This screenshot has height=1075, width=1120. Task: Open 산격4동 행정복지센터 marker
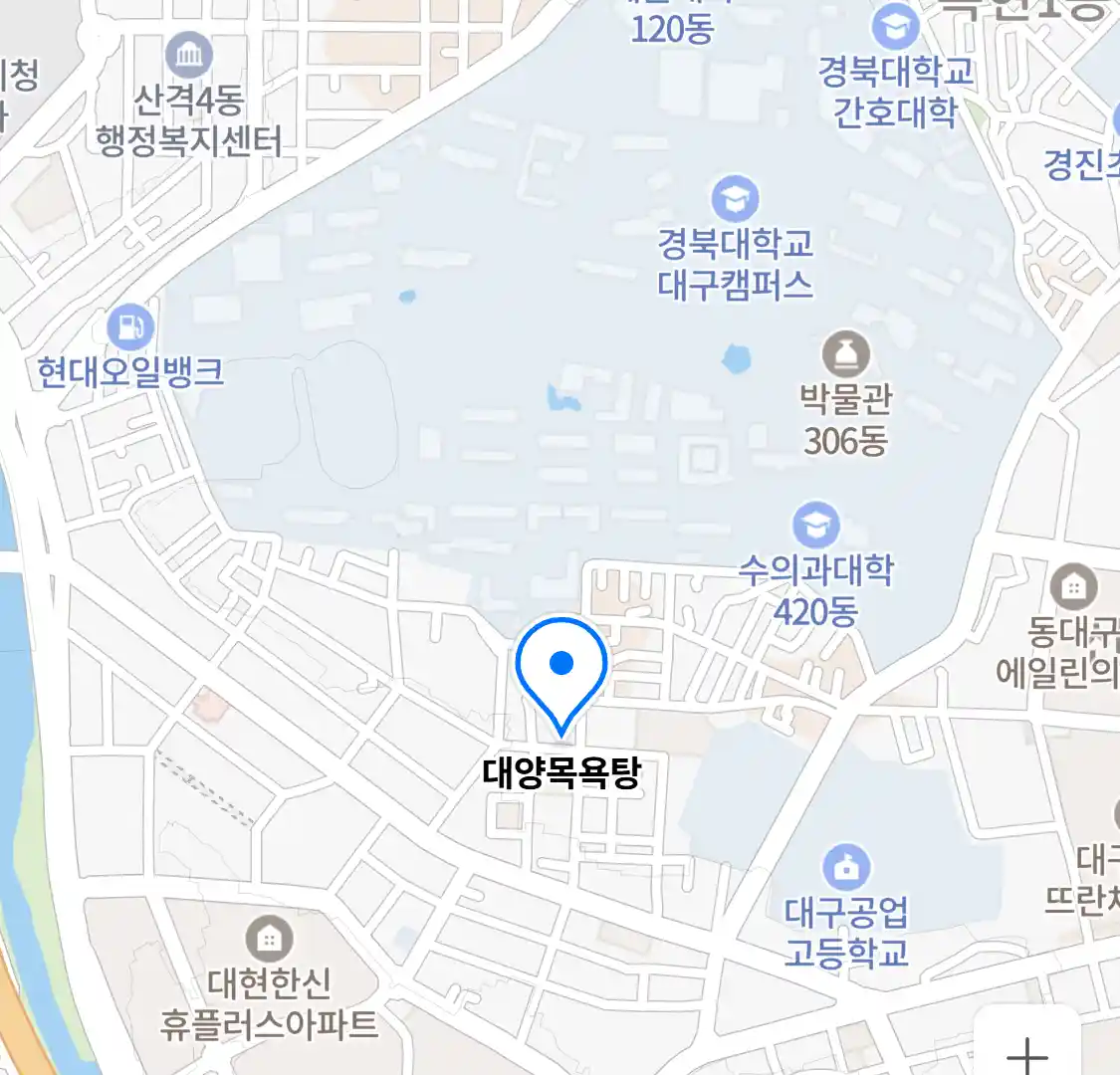(x=189, y=56)
